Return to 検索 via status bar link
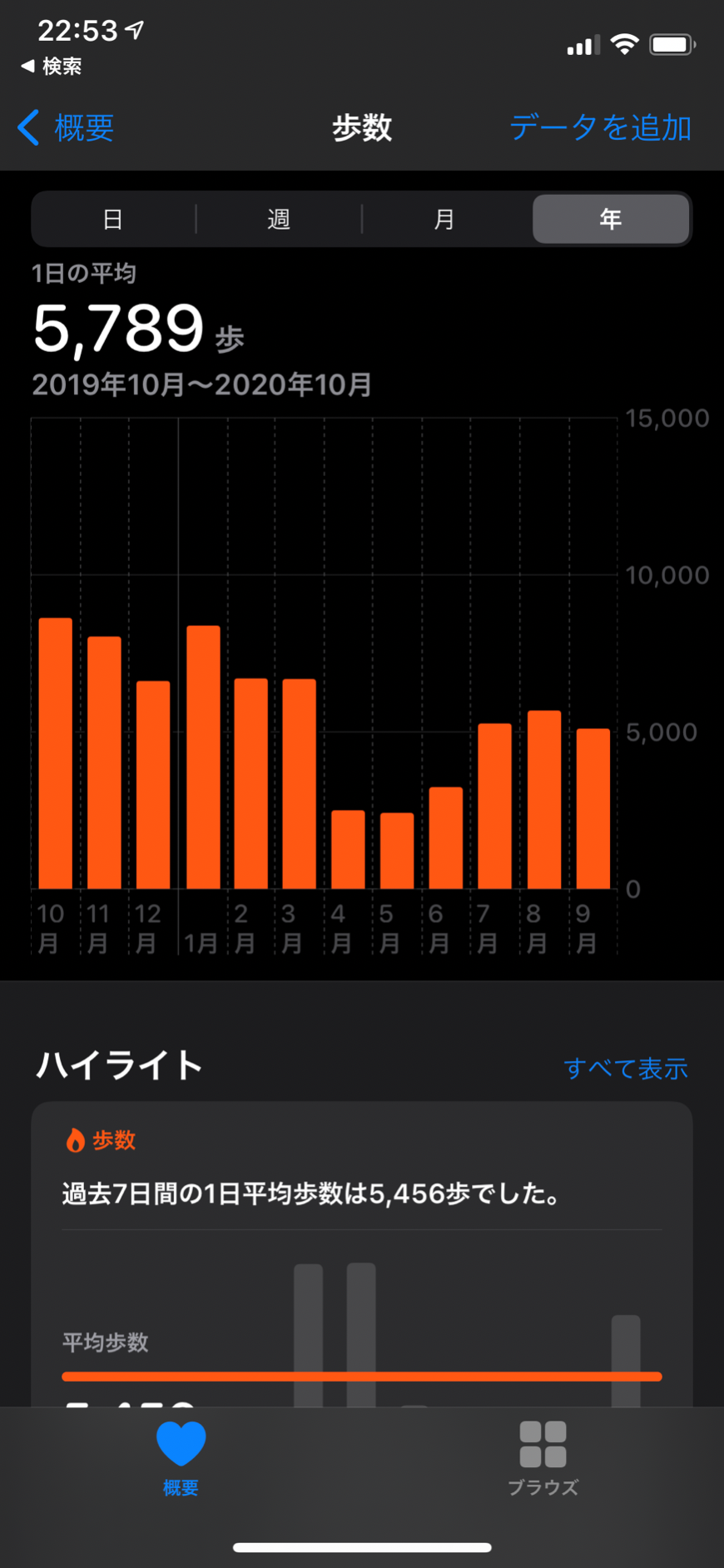The height and width of the screenshot is (1568, 724). click(x=52, y=66)
